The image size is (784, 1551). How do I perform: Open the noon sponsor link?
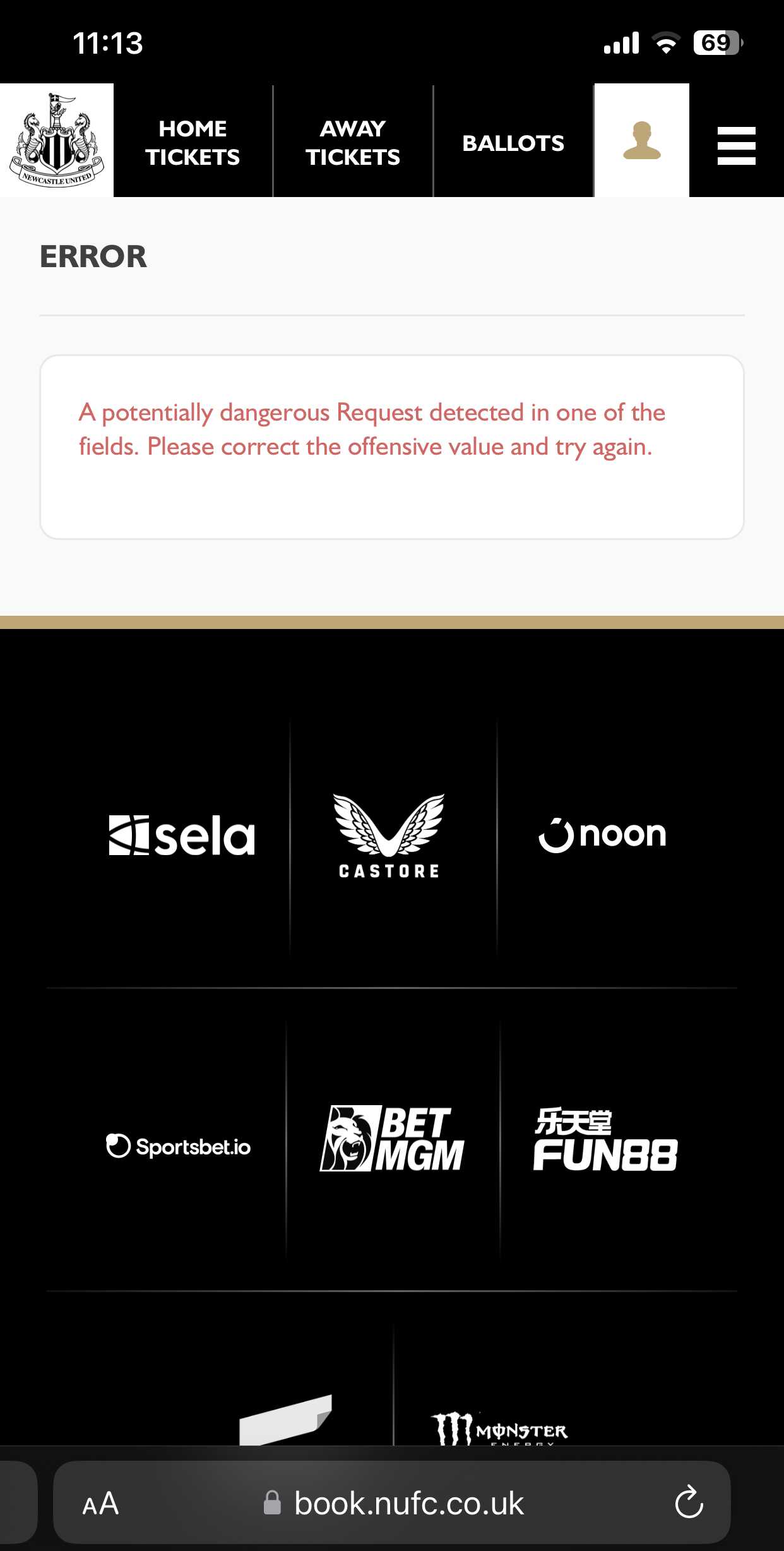click(603, 835)
